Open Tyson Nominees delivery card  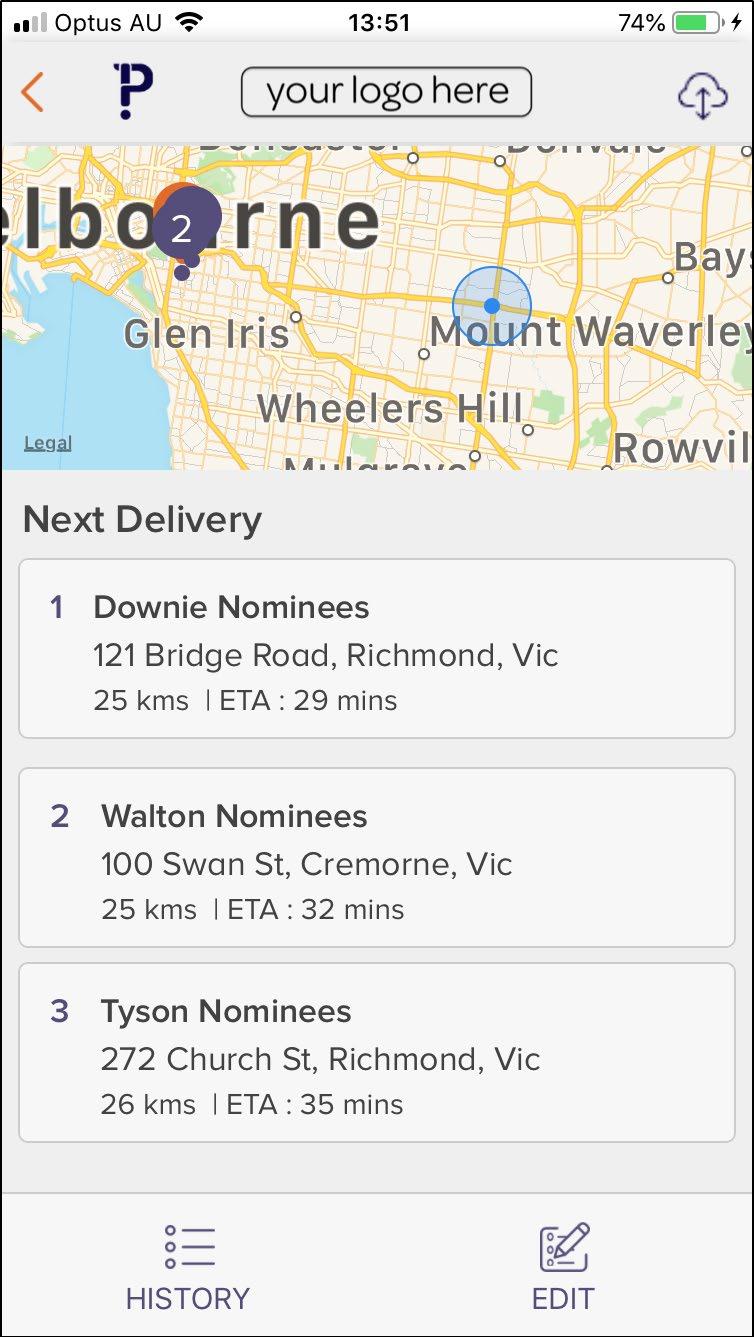click(377, 1052)
